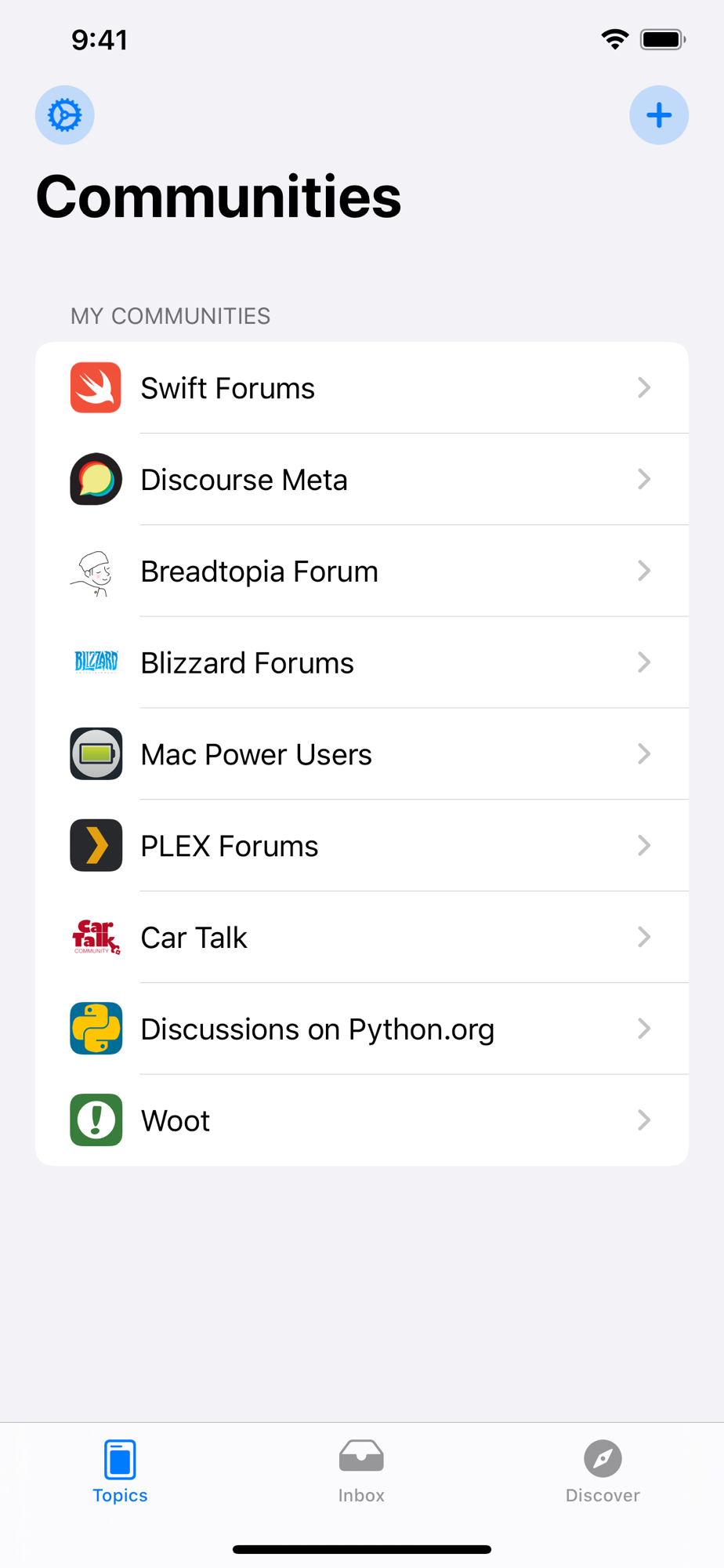Switch to the Inbox tab
This screenshot has height=1568, width=724.
[x=361, y=1472]
